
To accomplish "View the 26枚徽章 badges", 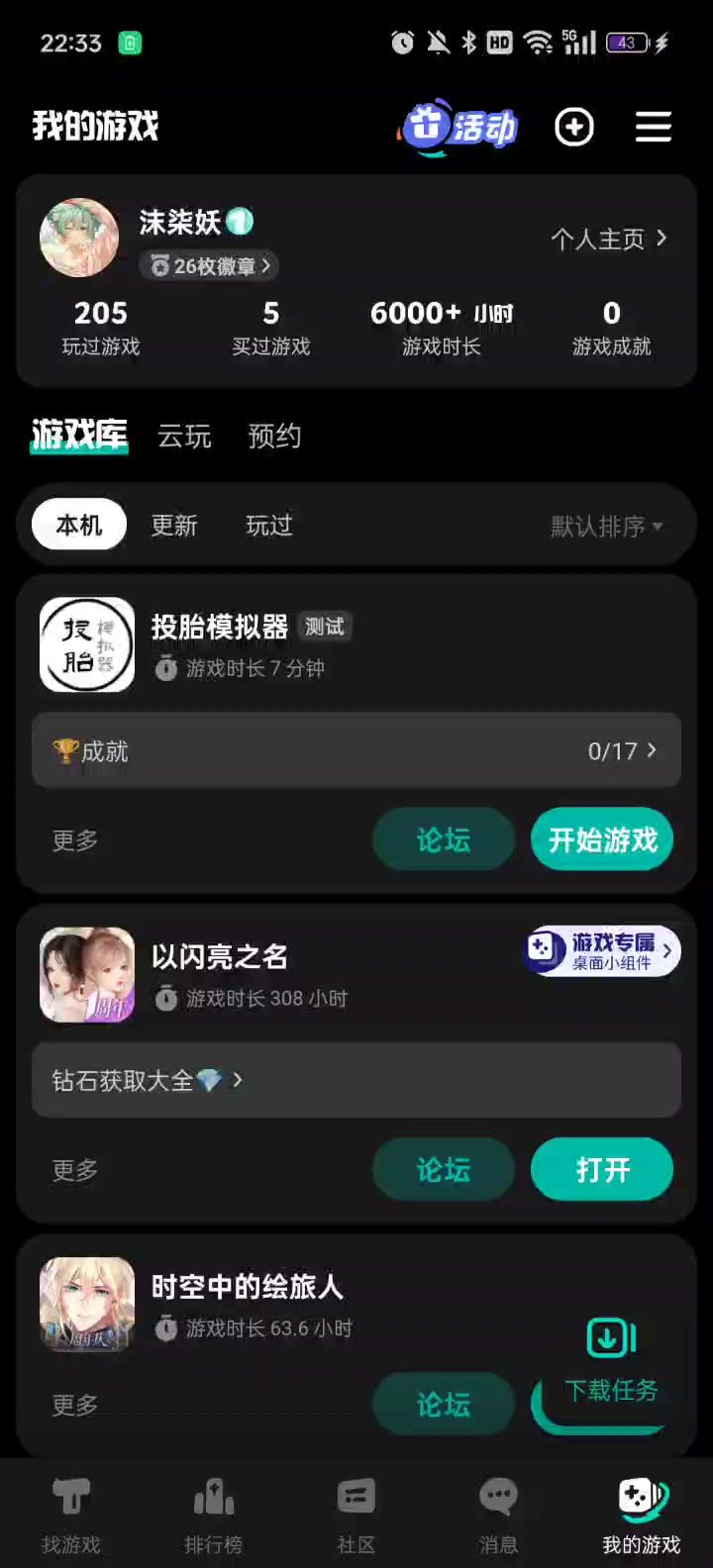I will 211,265.
